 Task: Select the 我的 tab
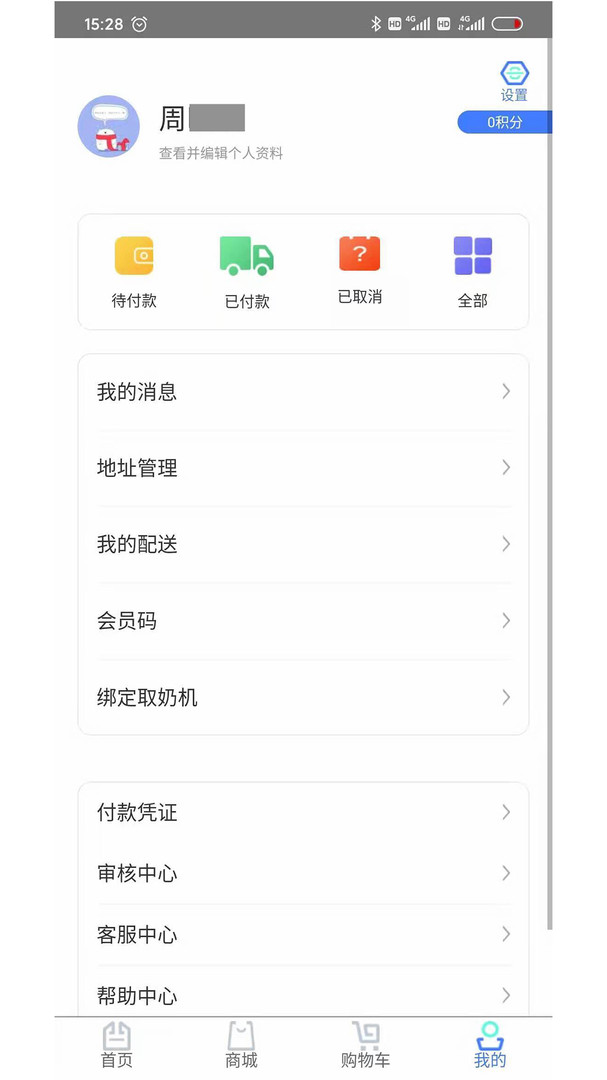(x=490, y=1046)
